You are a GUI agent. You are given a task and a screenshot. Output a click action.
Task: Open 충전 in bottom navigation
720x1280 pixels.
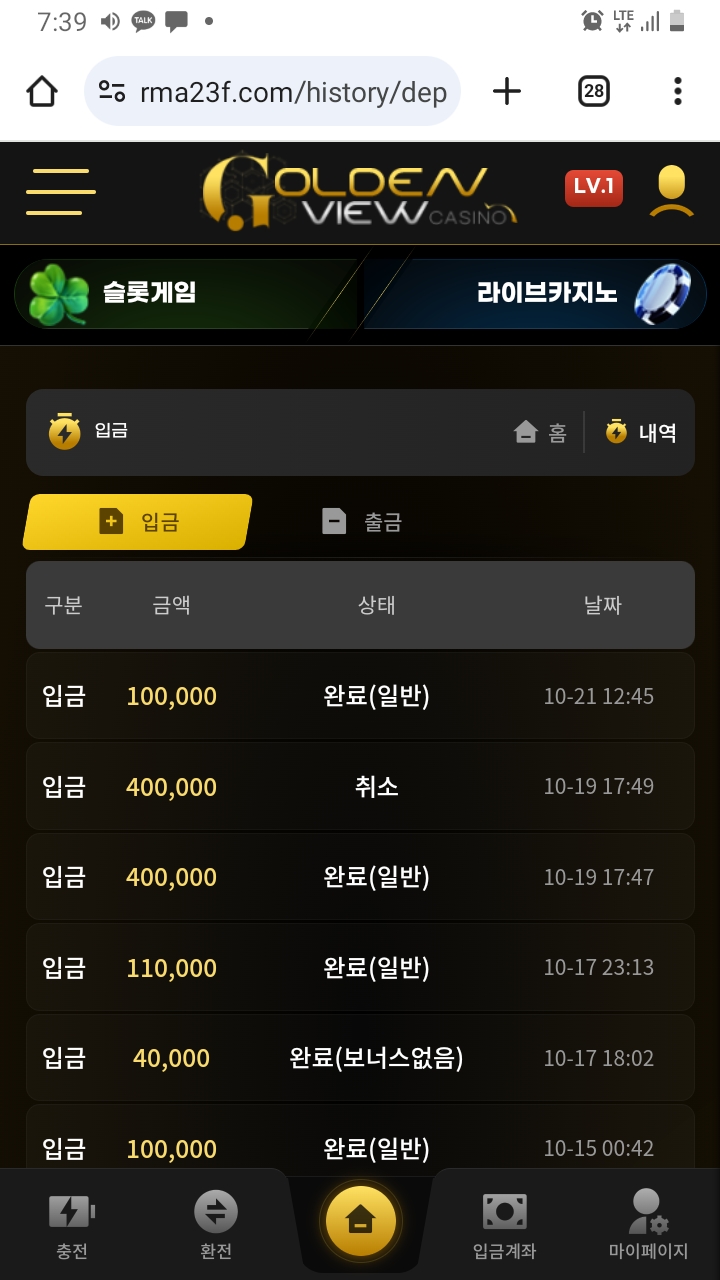point(72,1225)
